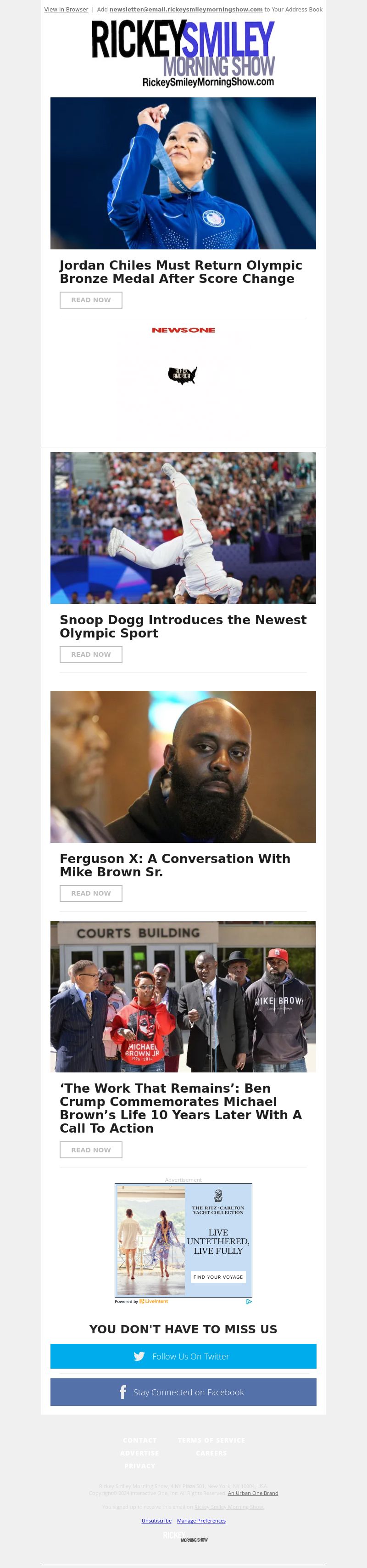Viewport: 367px width, 1568px height.
Task: Tap Read Now under Jordan Chiles article
Action: (90, 300)
